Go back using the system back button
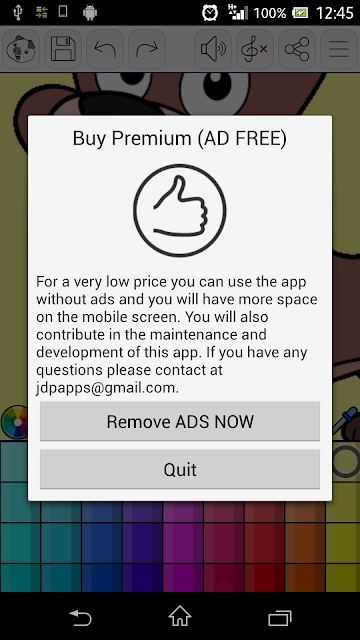 pyautogui.click(x=80, y=618)
